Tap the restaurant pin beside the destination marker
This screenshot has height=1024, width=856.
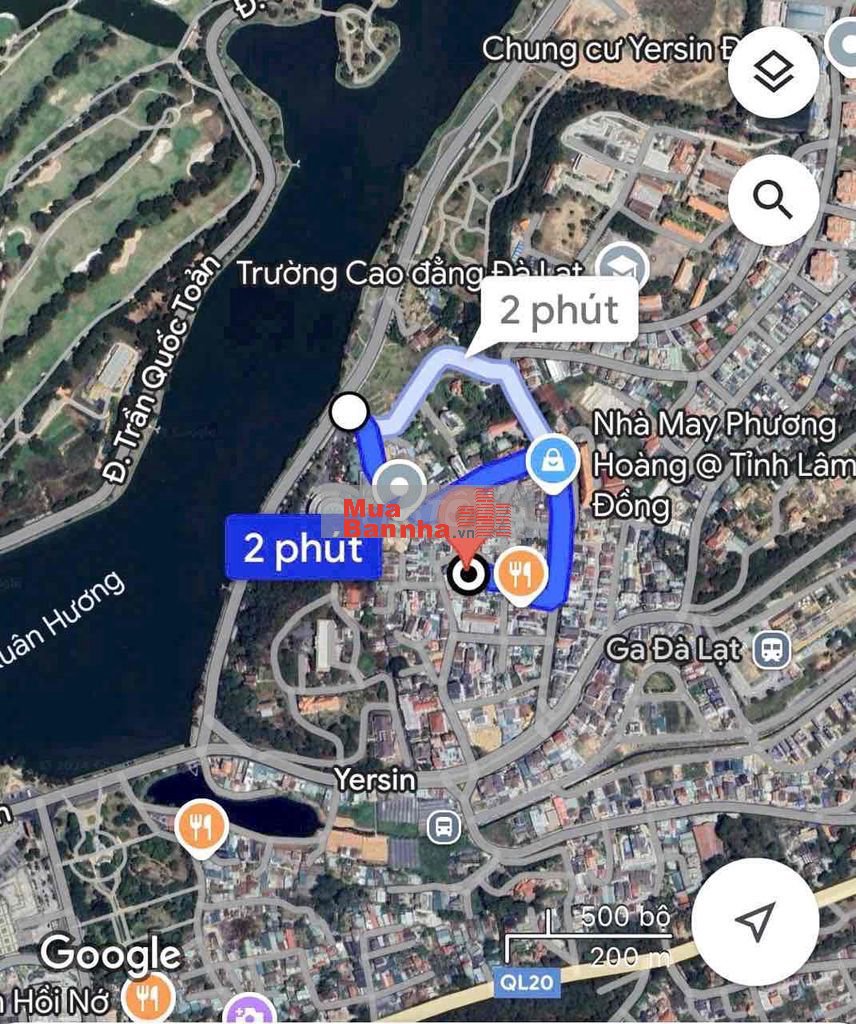(521, 575)
